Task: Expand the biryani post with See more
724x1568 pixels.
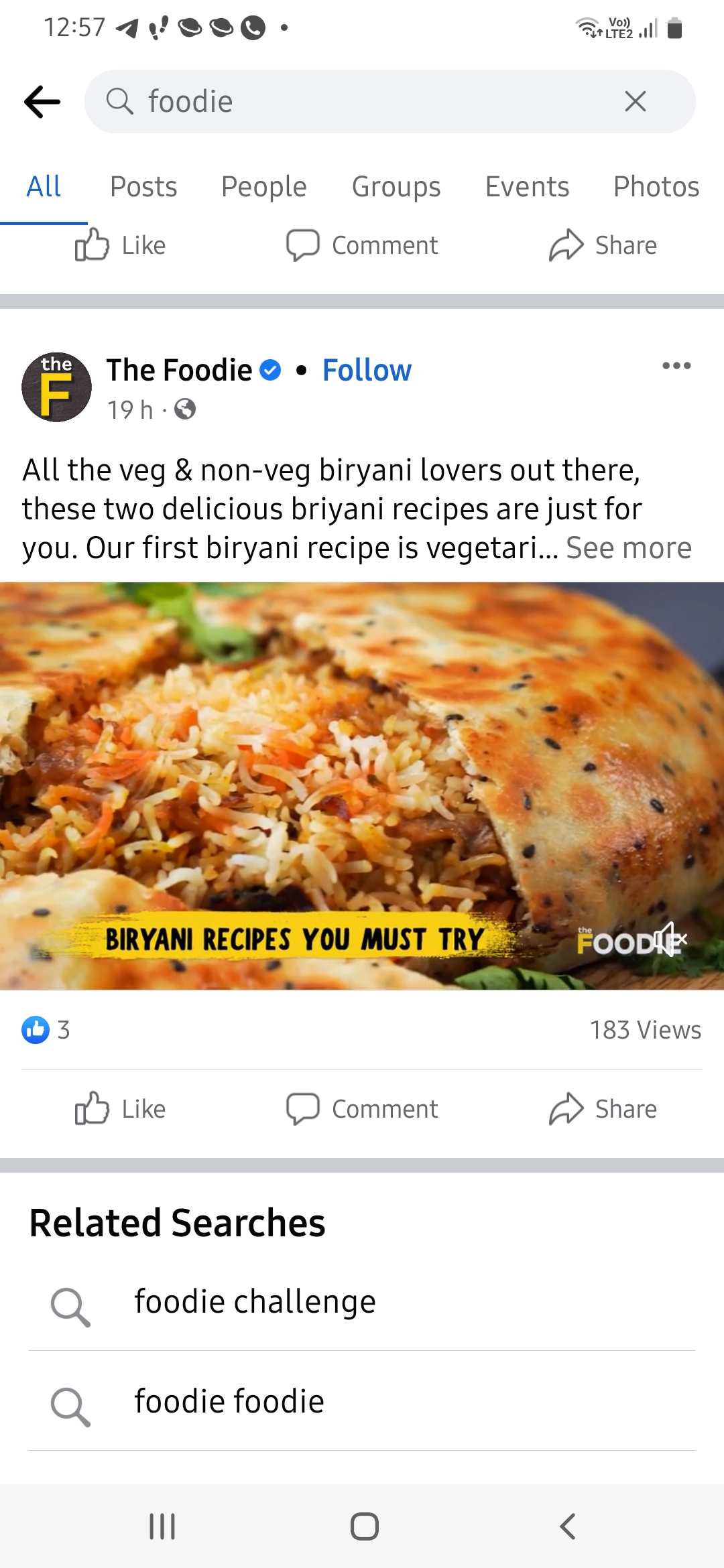Action: coord(629,547)
